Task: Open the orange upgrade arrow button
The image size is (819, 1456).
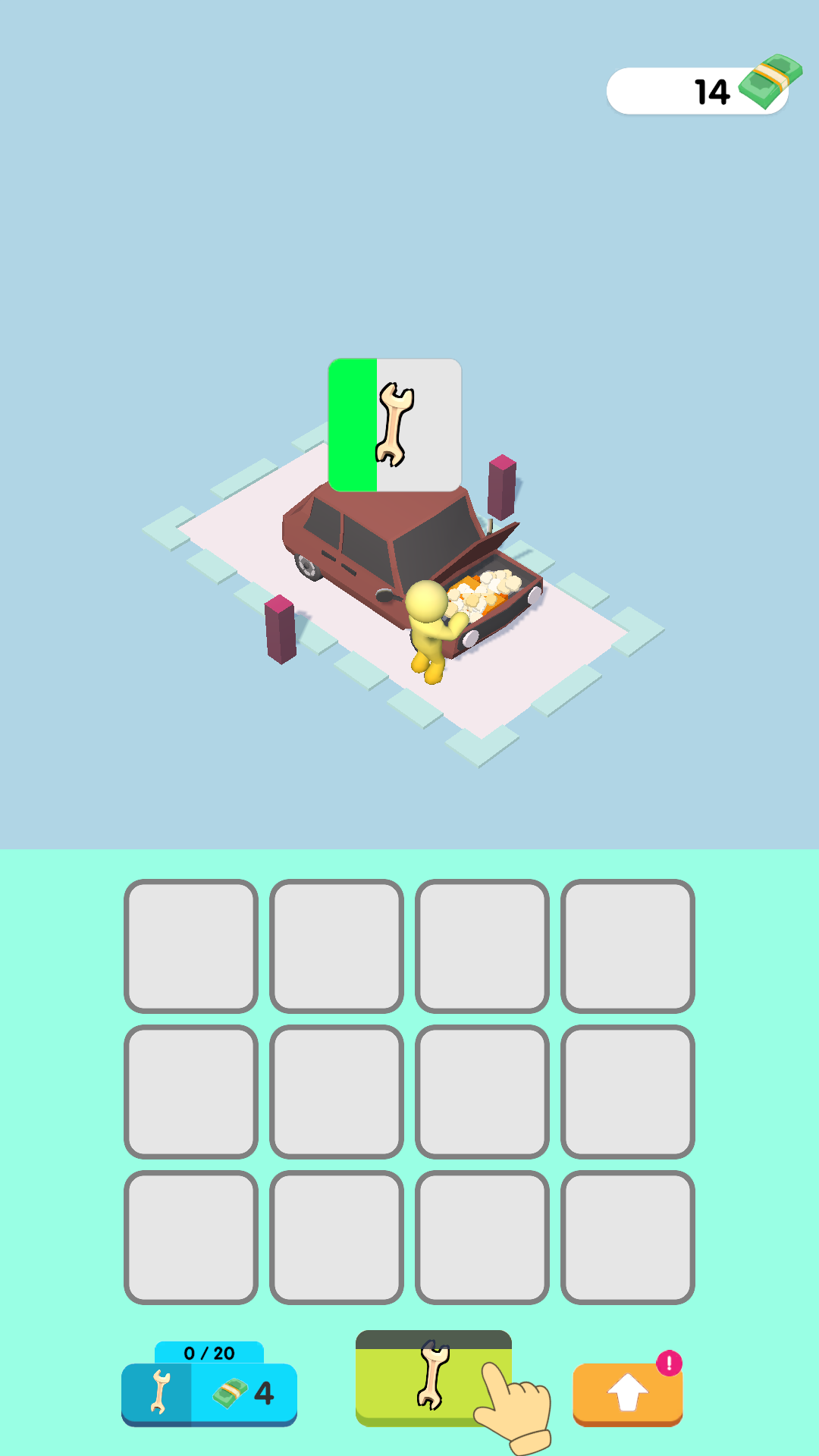Action: coord(627,1394)
